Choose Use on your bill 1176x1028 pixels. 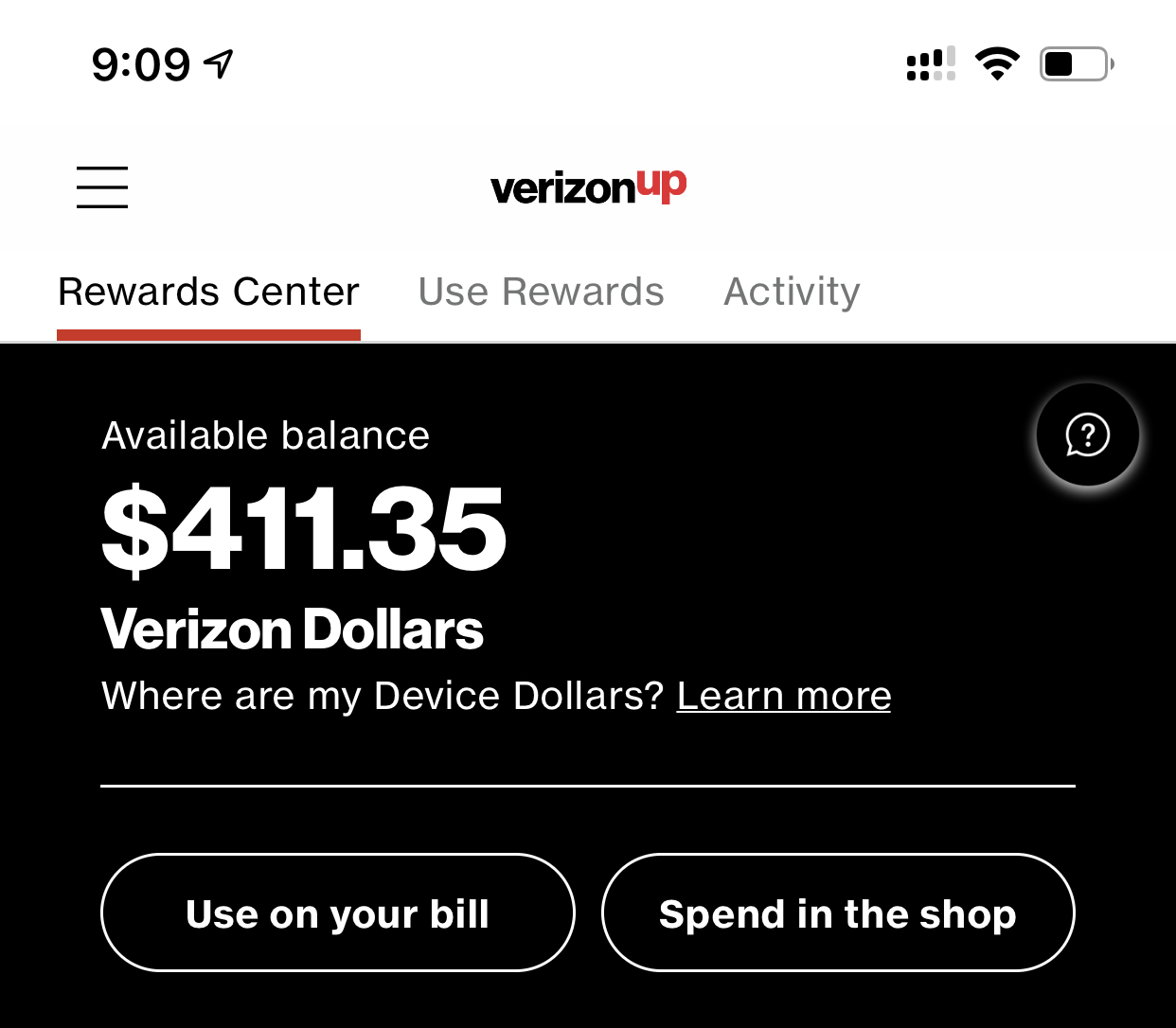[338, 913]
